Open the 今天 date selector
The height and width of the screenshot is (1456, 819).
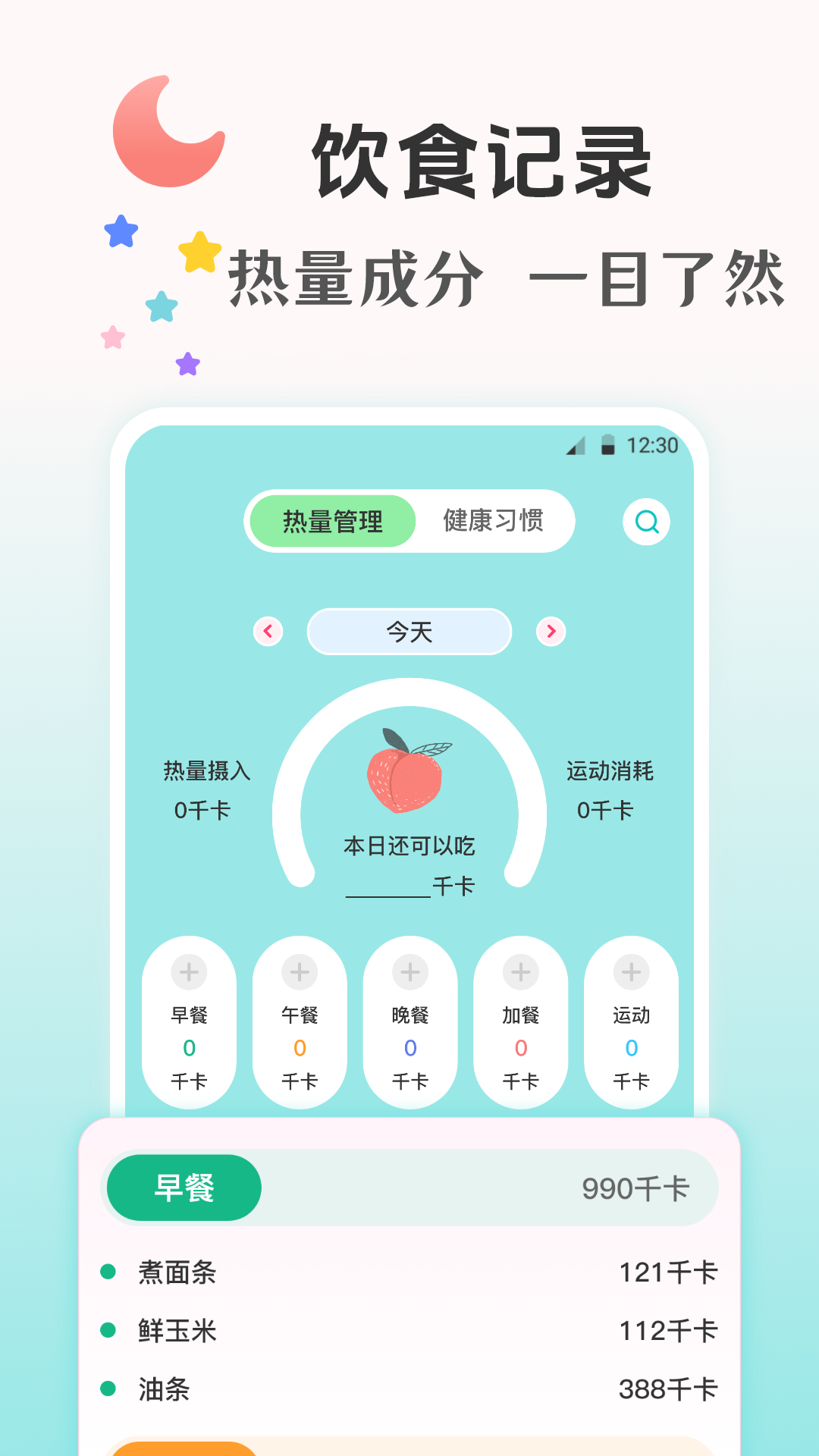point(409,631)
